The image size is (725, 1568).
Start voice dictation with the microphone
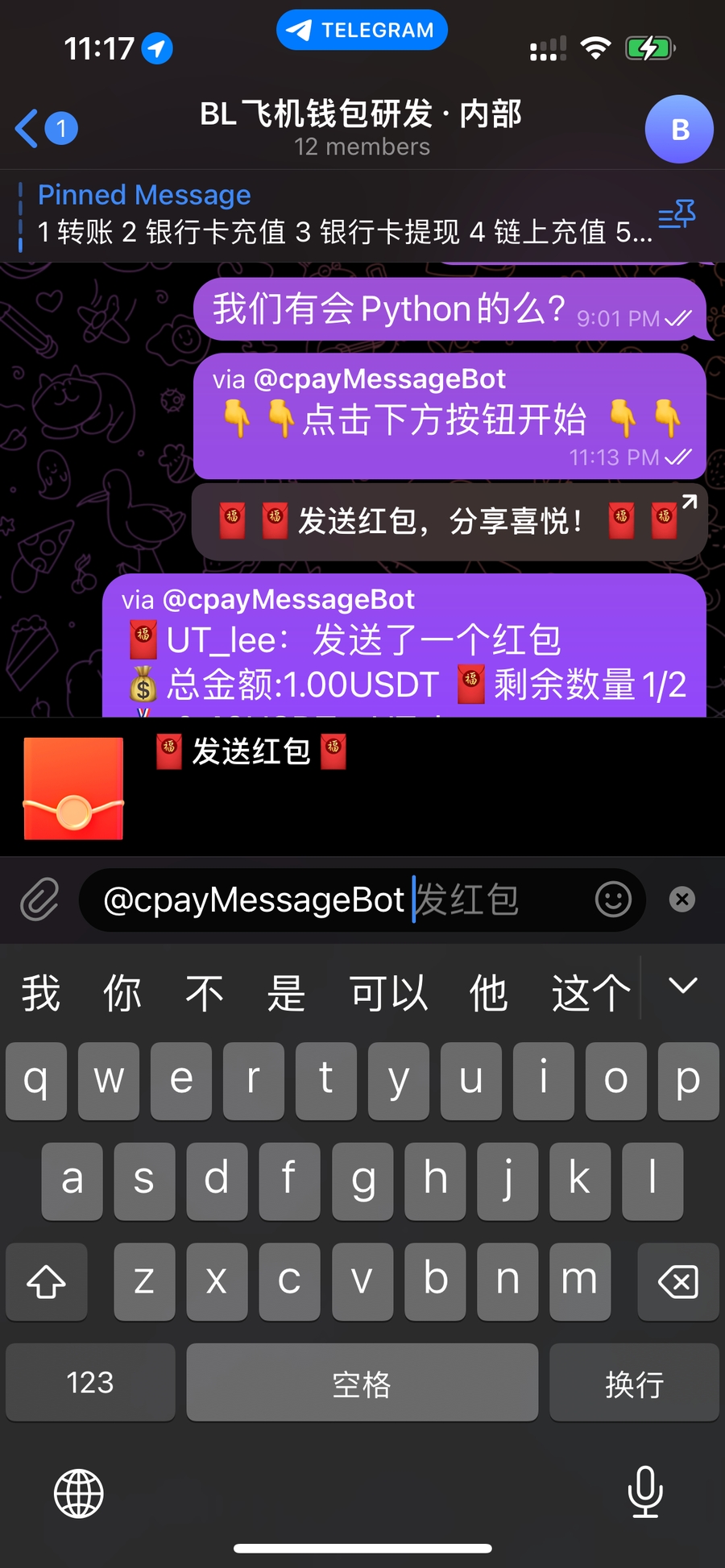[644, 1491]
